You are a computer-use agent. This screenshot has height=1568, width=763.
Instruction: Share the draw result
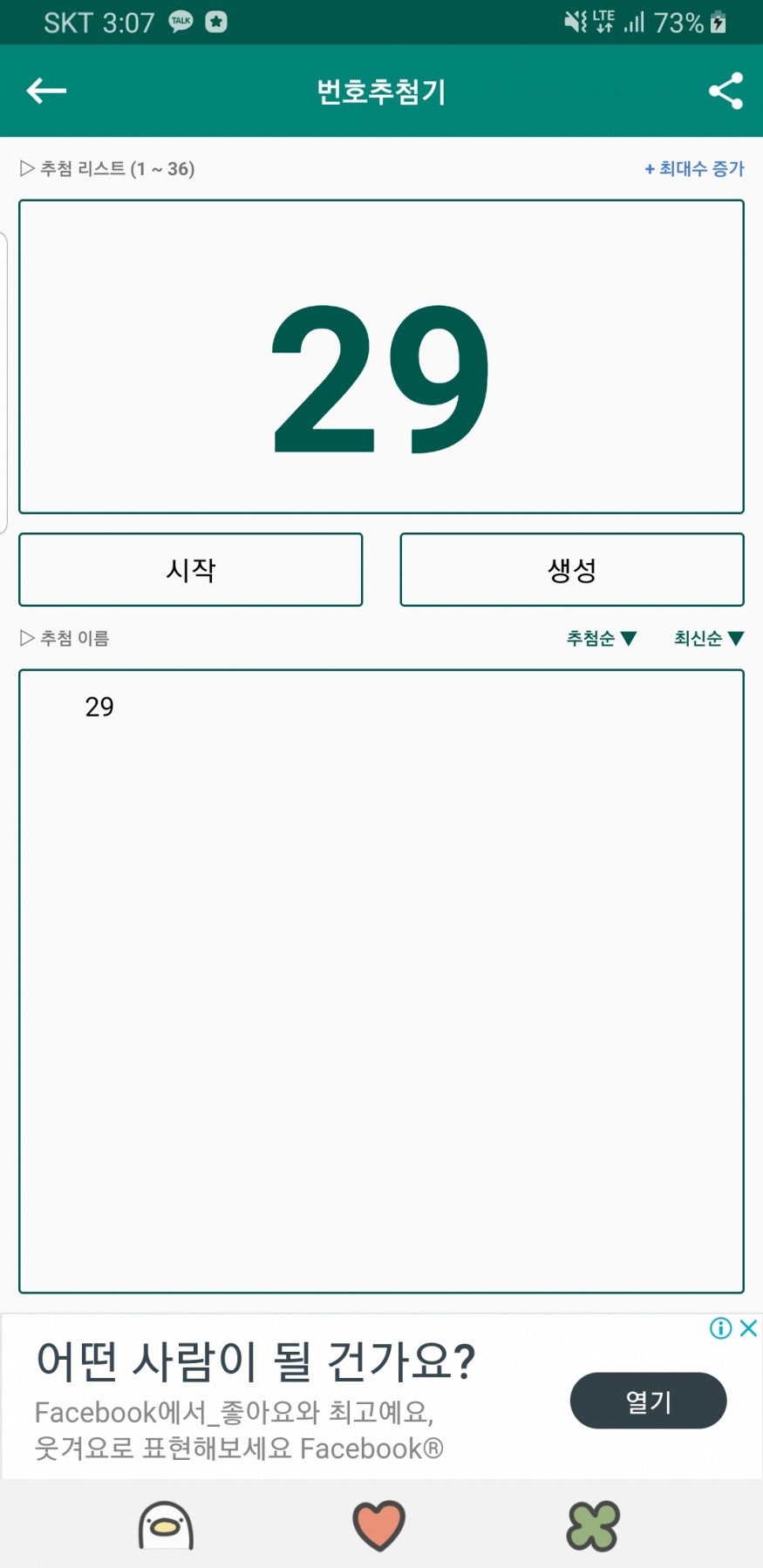pos(725,91)
